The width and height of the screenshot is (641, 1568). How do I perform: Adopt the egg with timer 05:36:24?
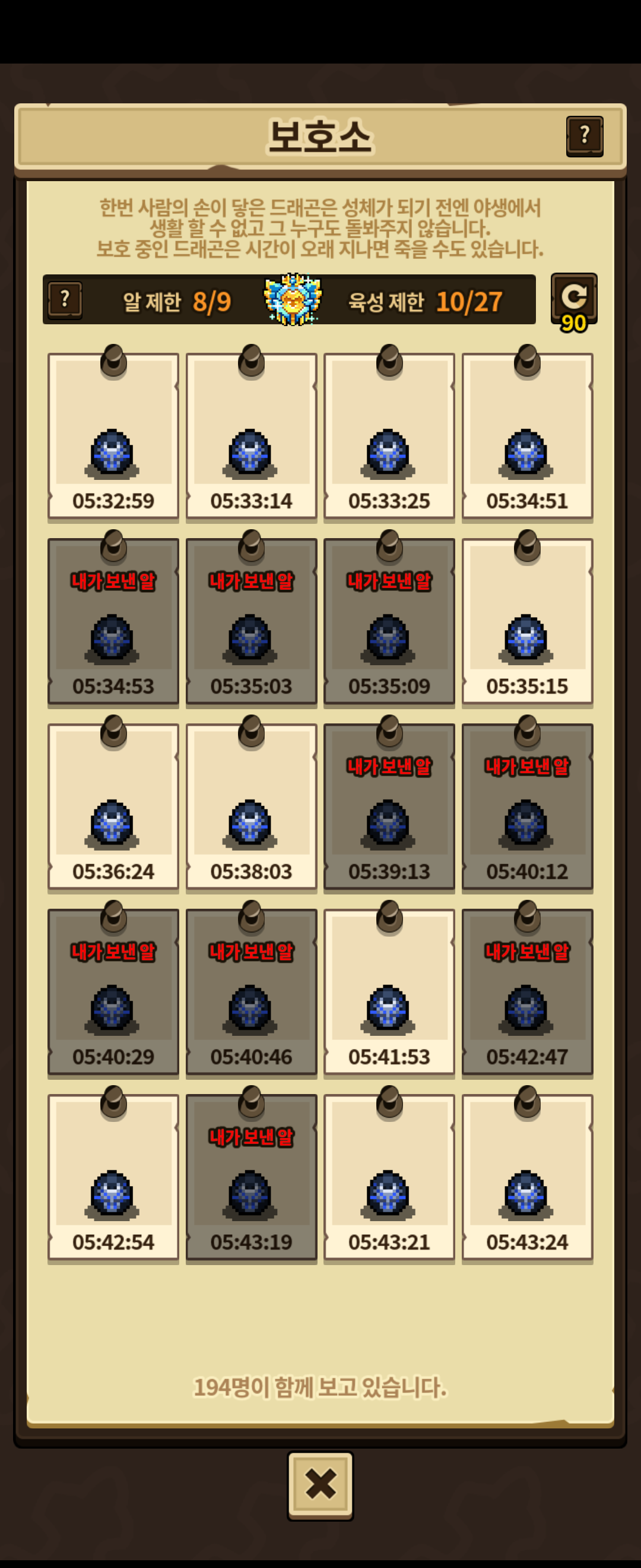[x=113, y=807]
